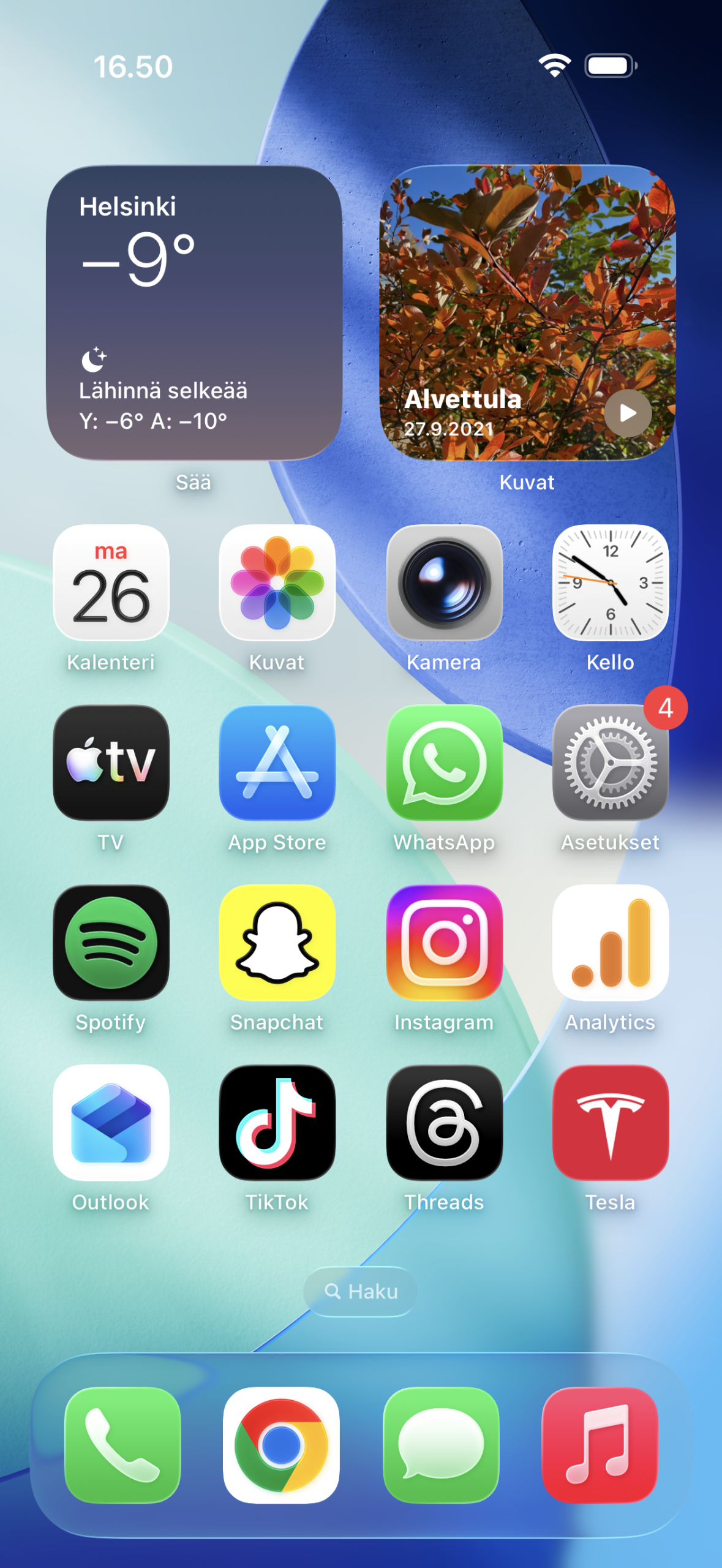Launch the Kuvat photos app icon
Image resolution: width=722 pixels, height=1568 pixels.
[277, 582]
